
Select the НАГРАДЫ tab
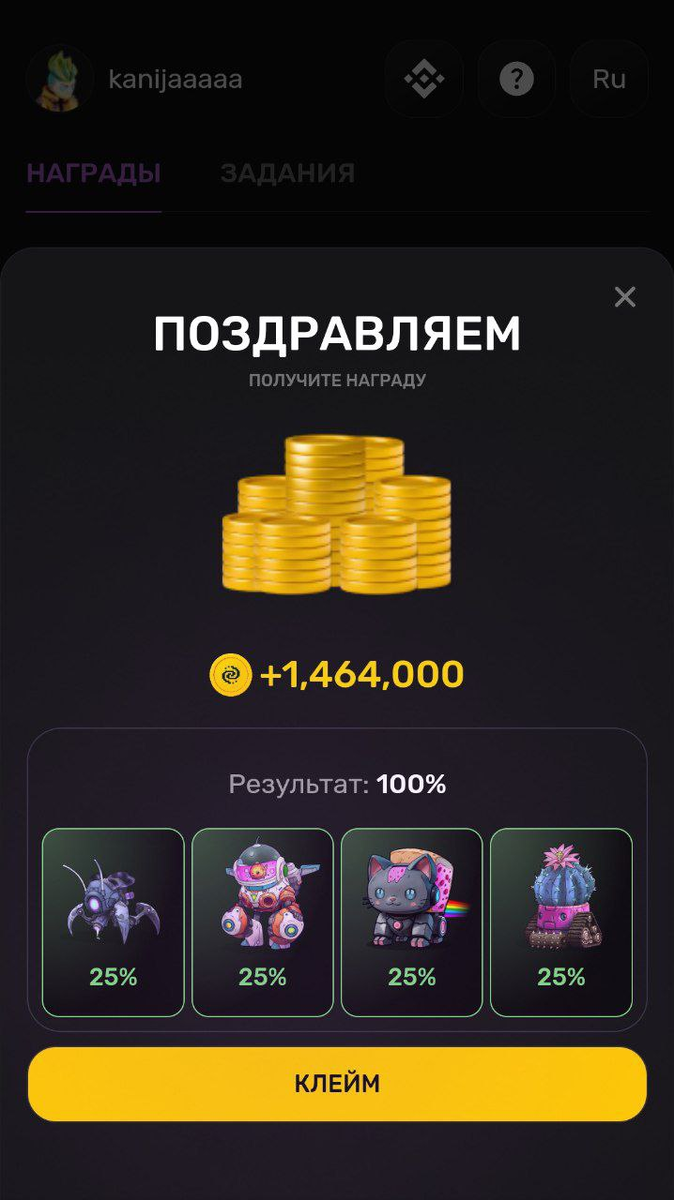click(x=93, y=173)
